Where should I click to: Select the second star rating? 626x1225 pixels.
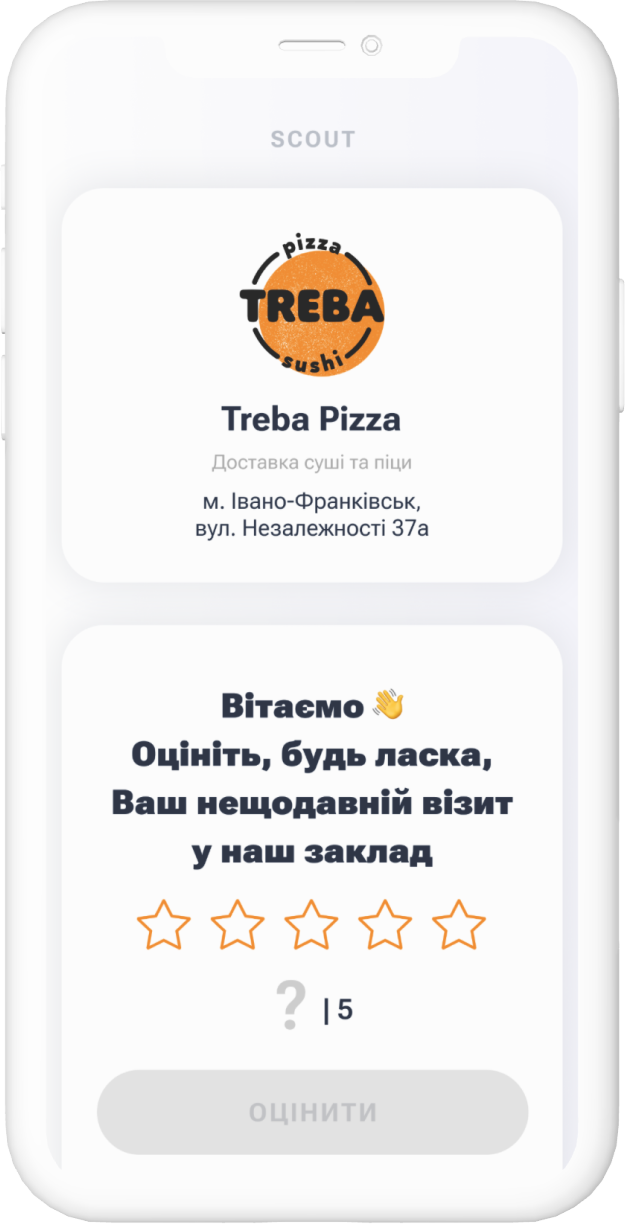tap(237, 925)
